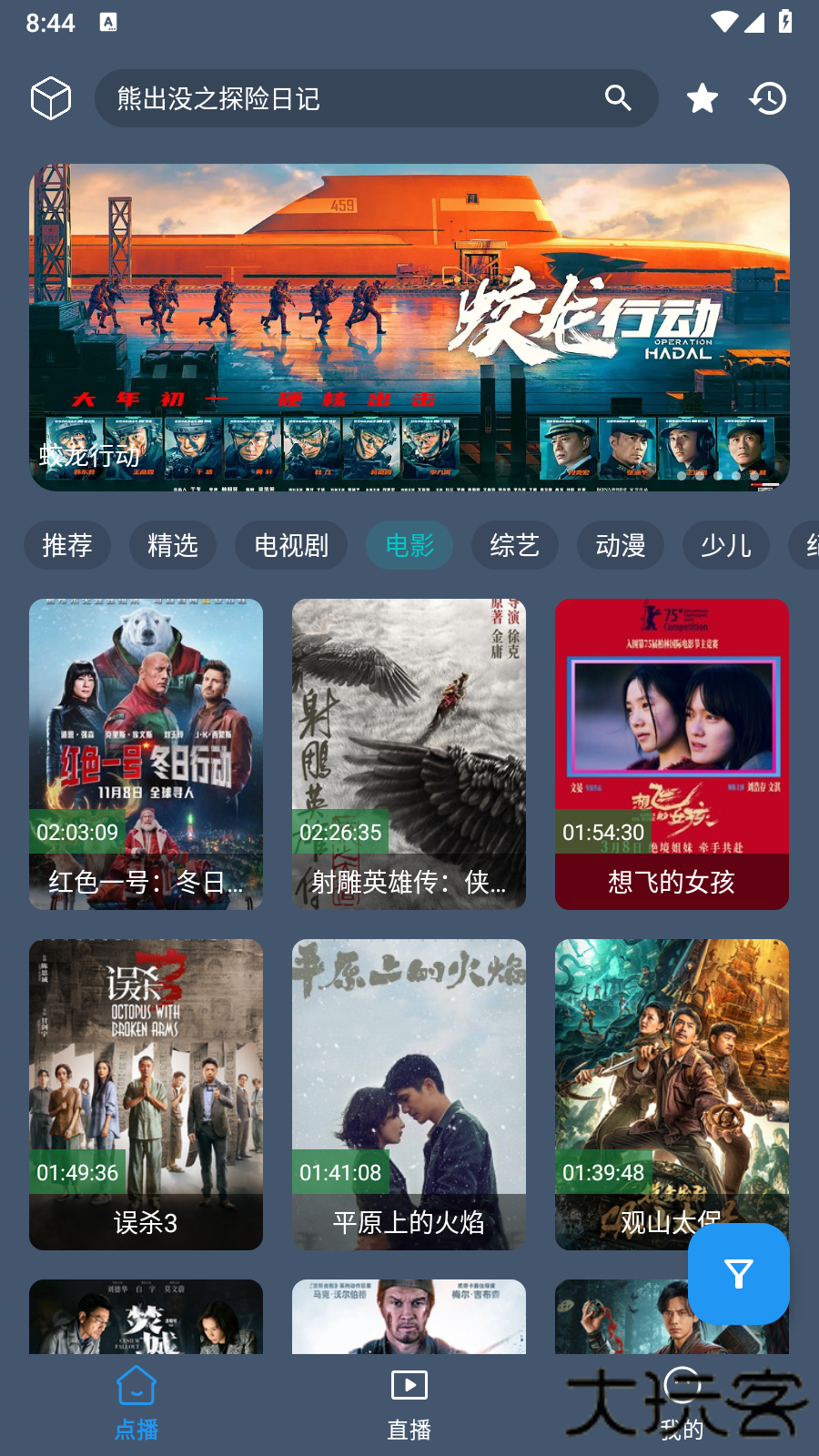Open movie 红色一号：冬日行动
Viewport: 819px width, 1456px height.
[146, 753]
